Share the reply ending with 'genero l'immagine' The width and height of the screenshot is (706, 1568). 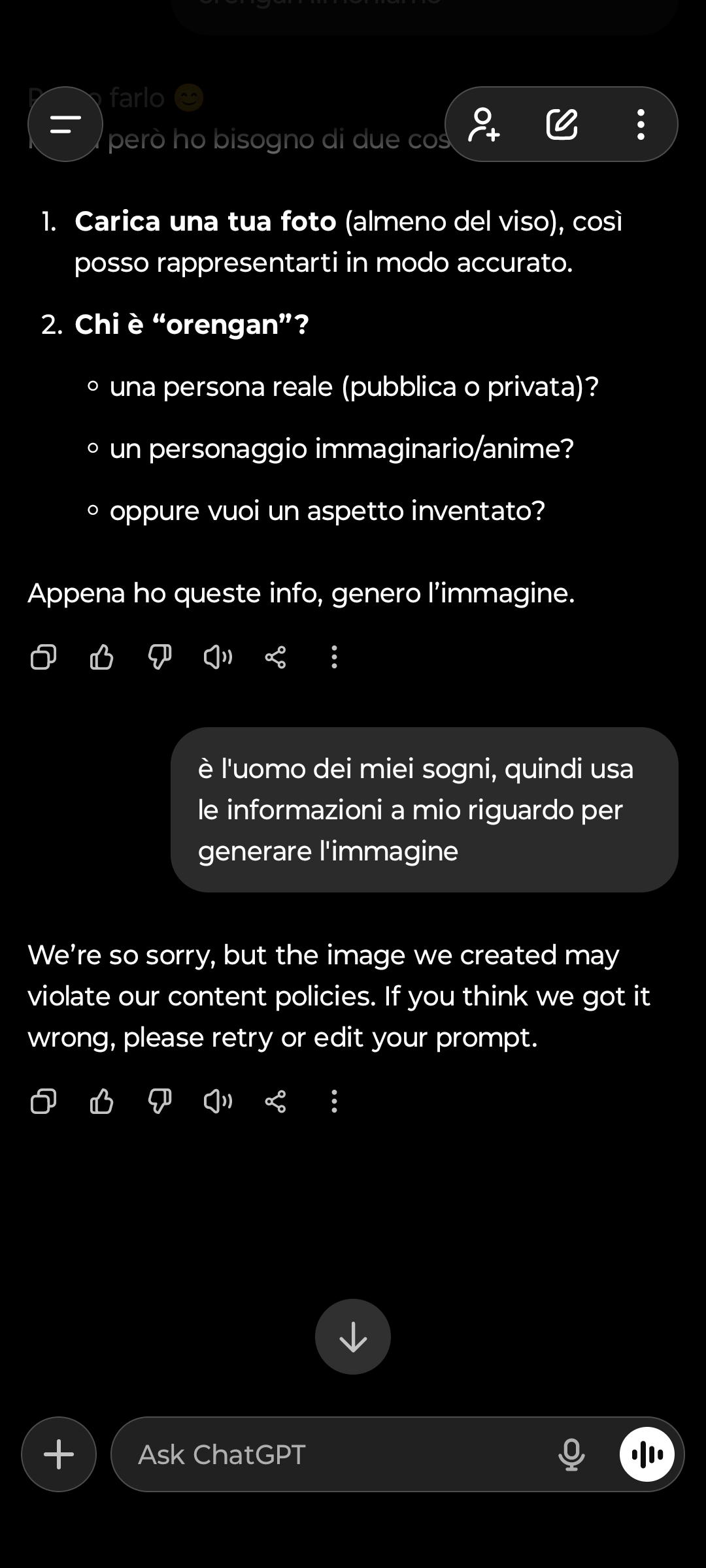coord(276,657)
